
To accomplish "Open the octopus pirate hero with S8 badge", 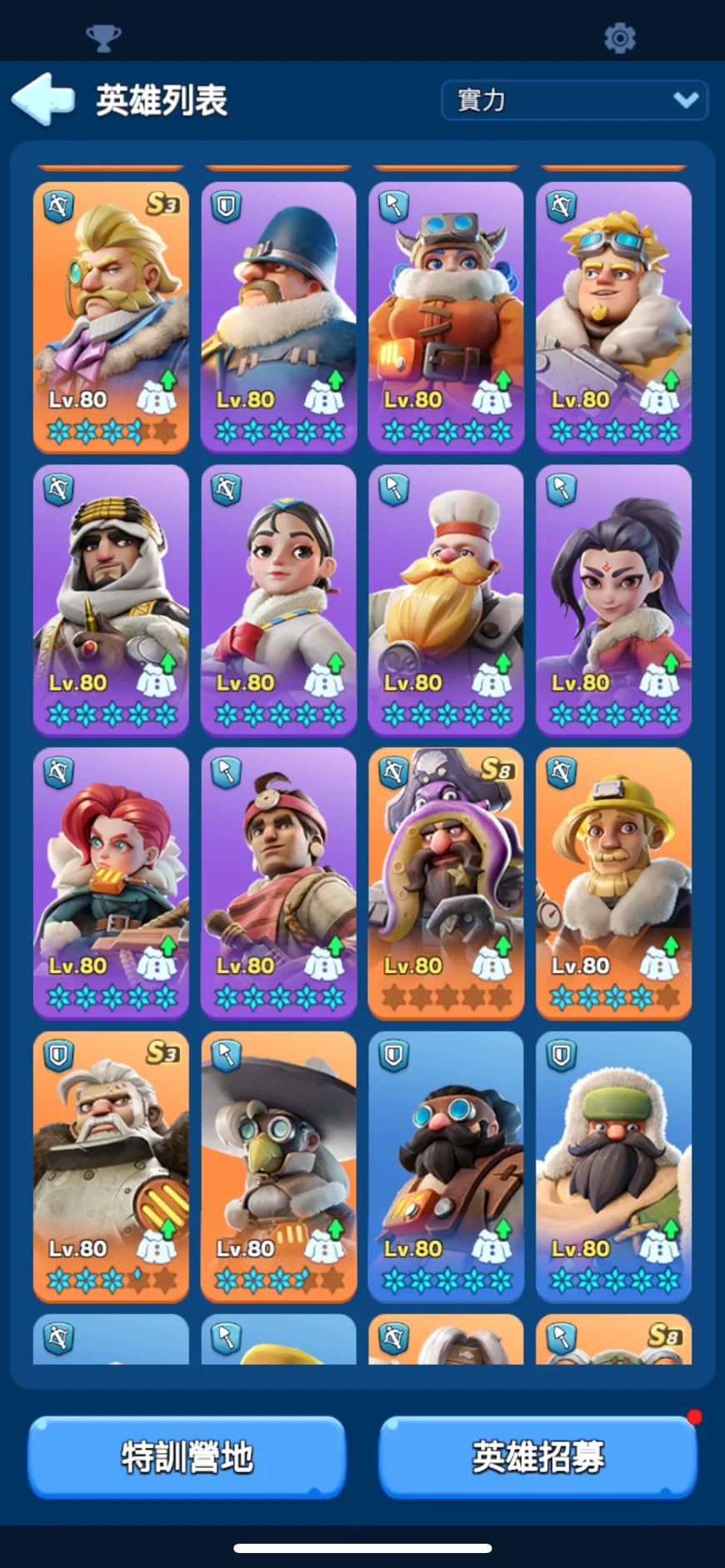I will pos(446,883).
